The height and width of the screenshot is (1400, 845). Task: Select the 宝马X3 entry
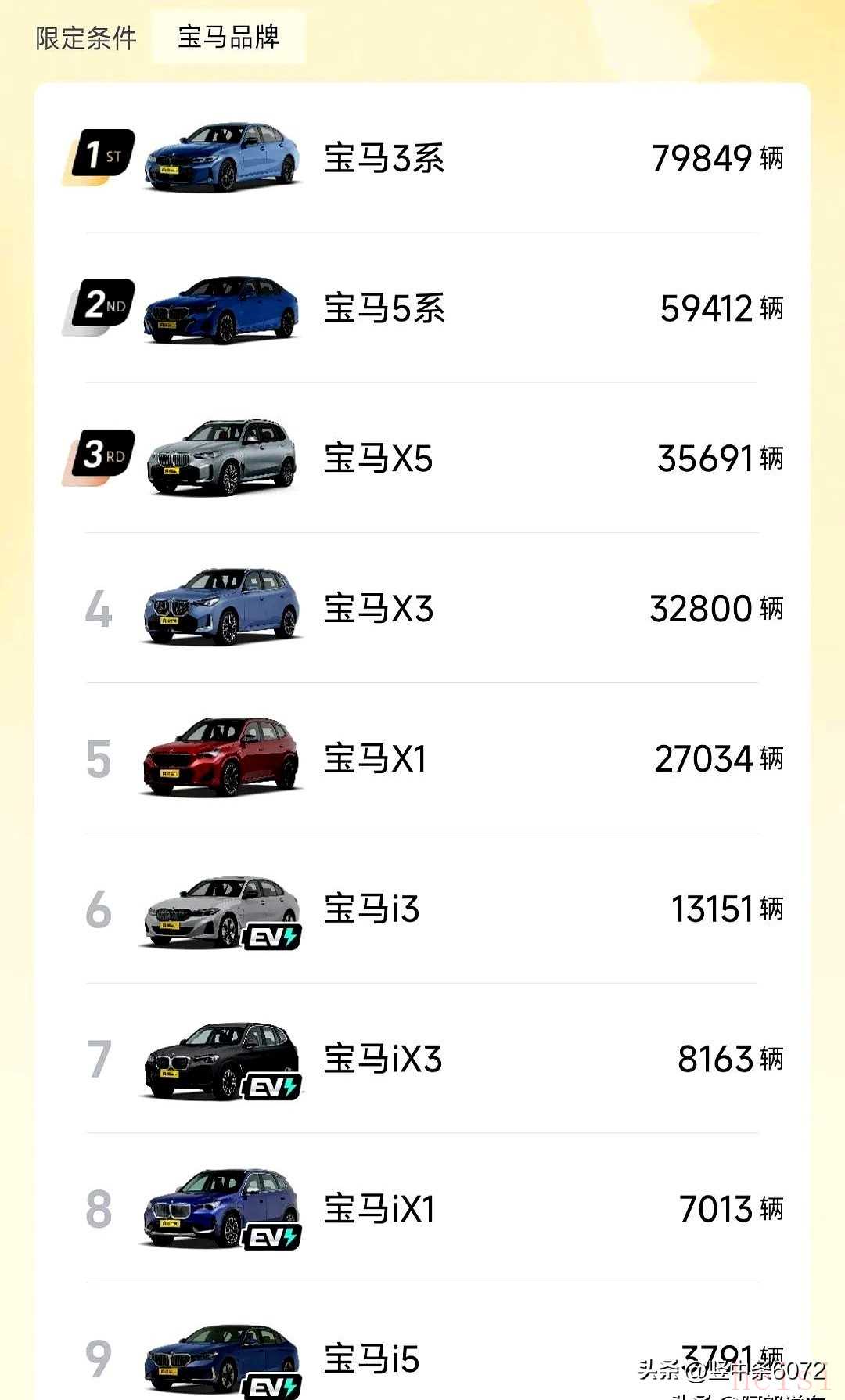(x=422, y=608)
